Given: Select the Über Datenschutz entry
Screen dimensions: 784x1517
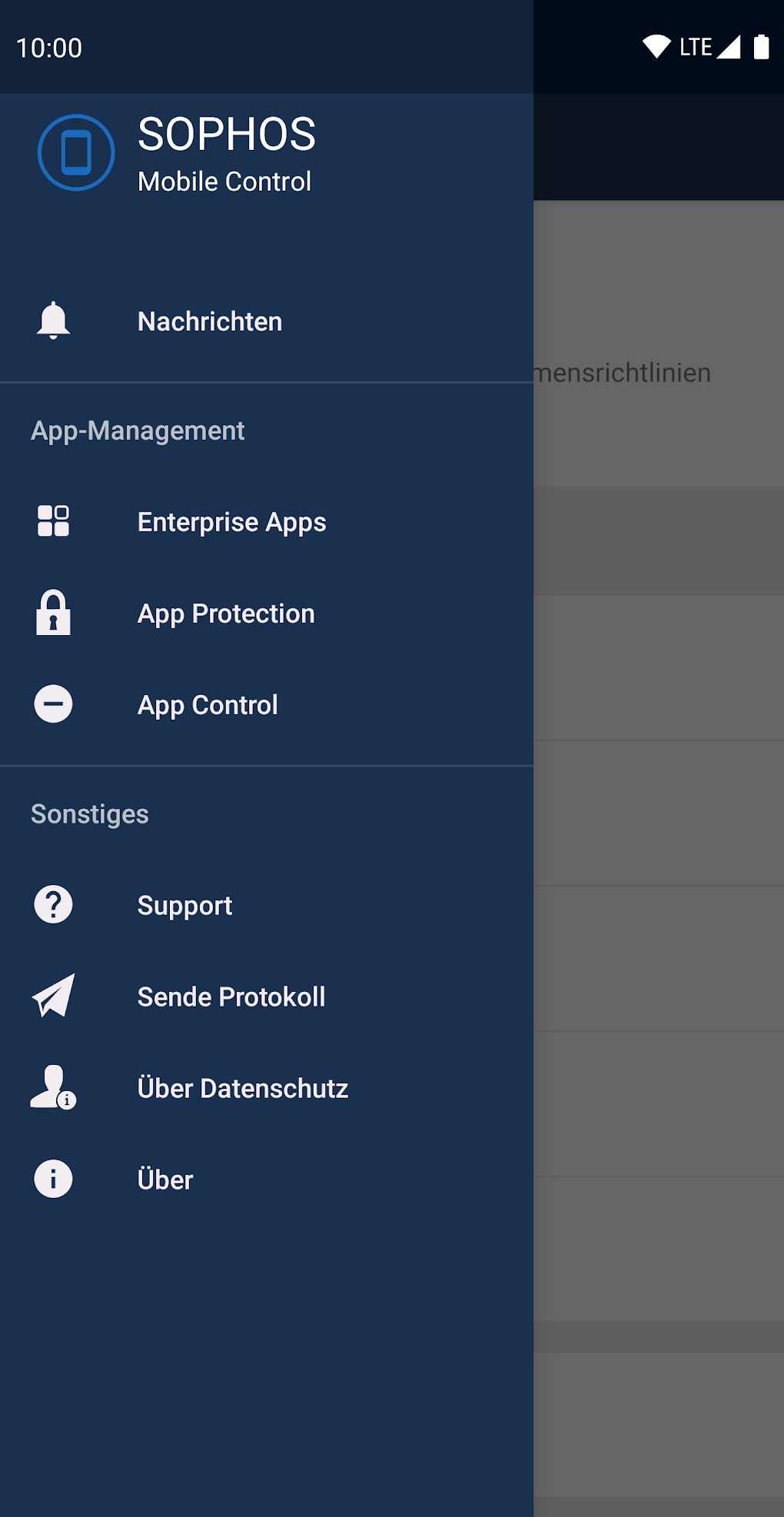Looking at the screenshot, I should tap(243, 1088).
